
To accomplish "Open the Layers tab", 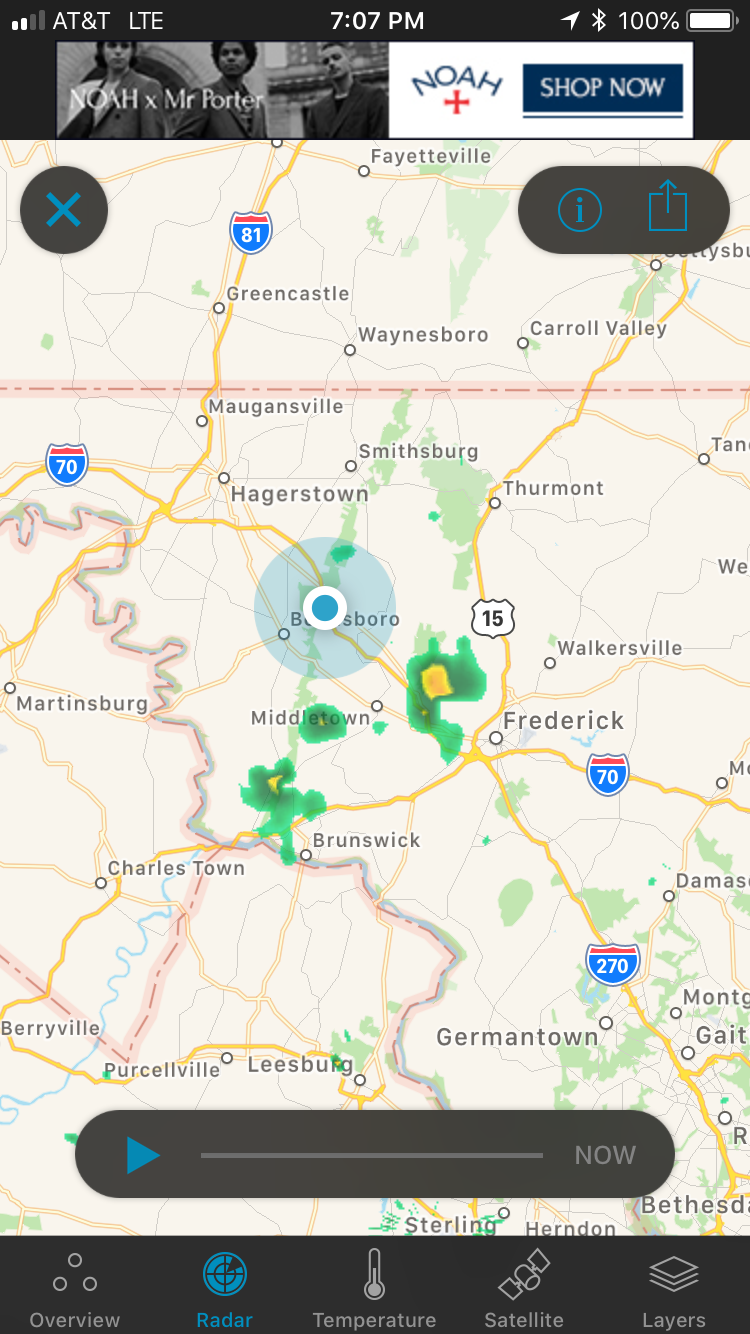I will [x=674, y=1289].
